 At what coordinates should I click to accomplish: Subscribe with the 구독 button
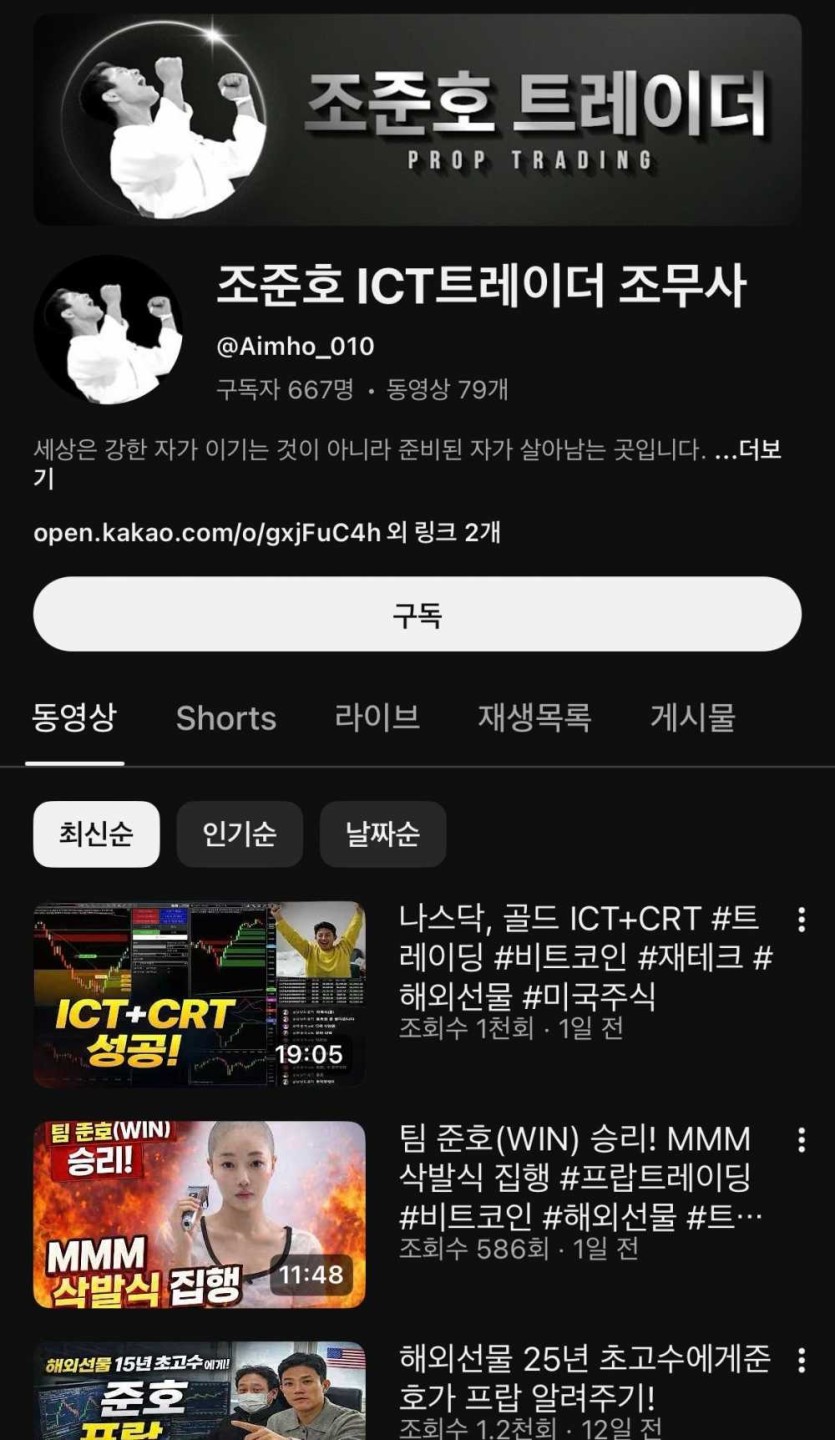(x=417, y=614)
